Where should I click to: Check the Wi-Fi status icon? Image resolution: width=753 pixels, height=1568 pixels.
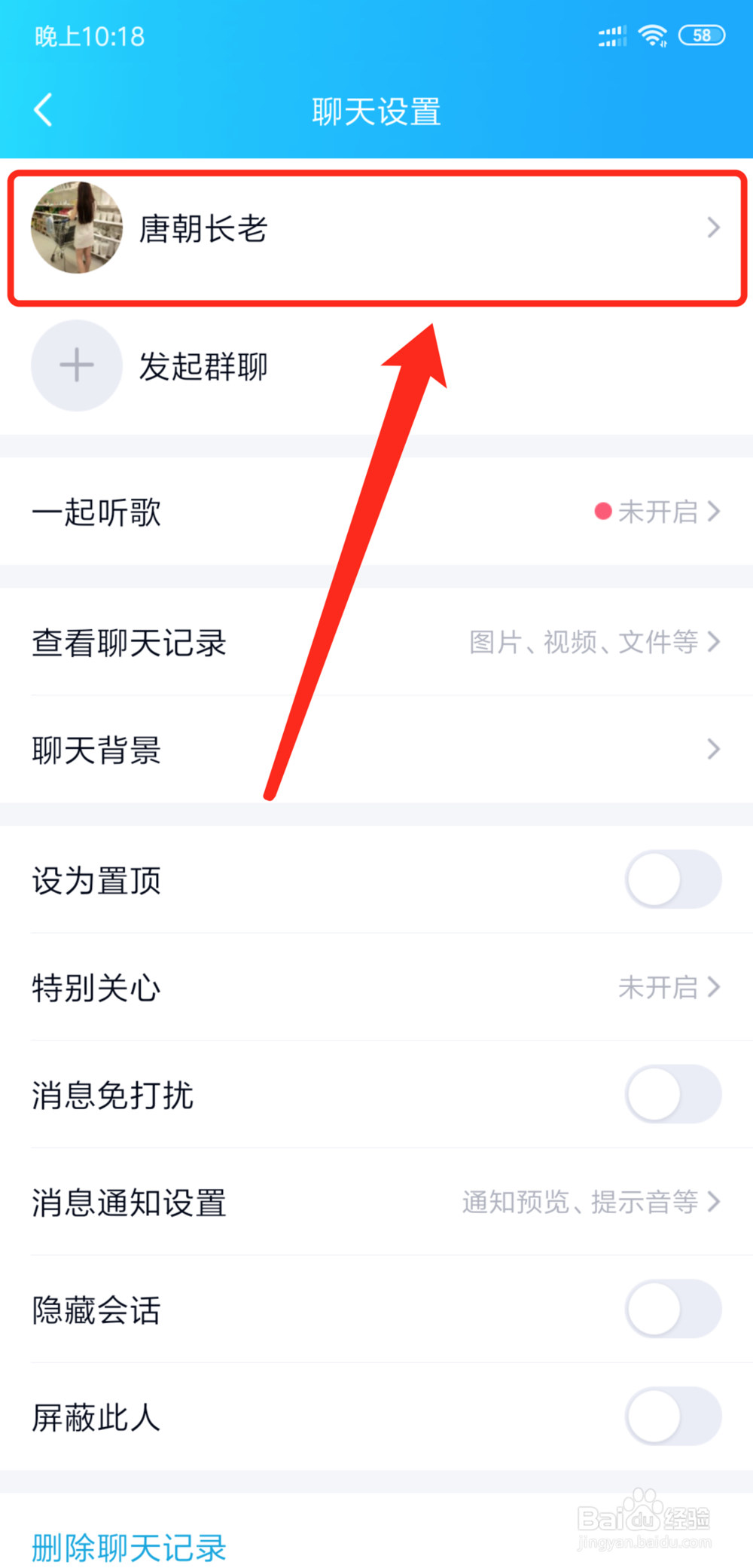point(652,35)
